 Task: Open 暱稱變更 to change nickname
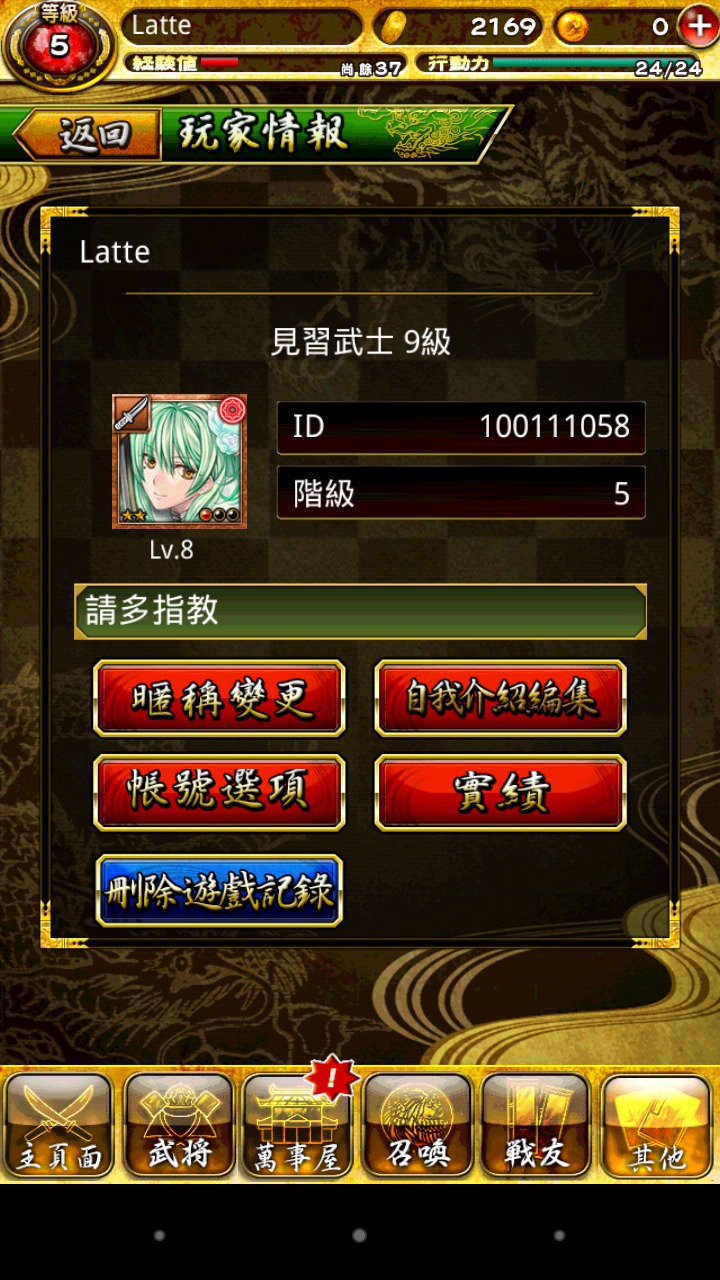[x=219, y=698]
